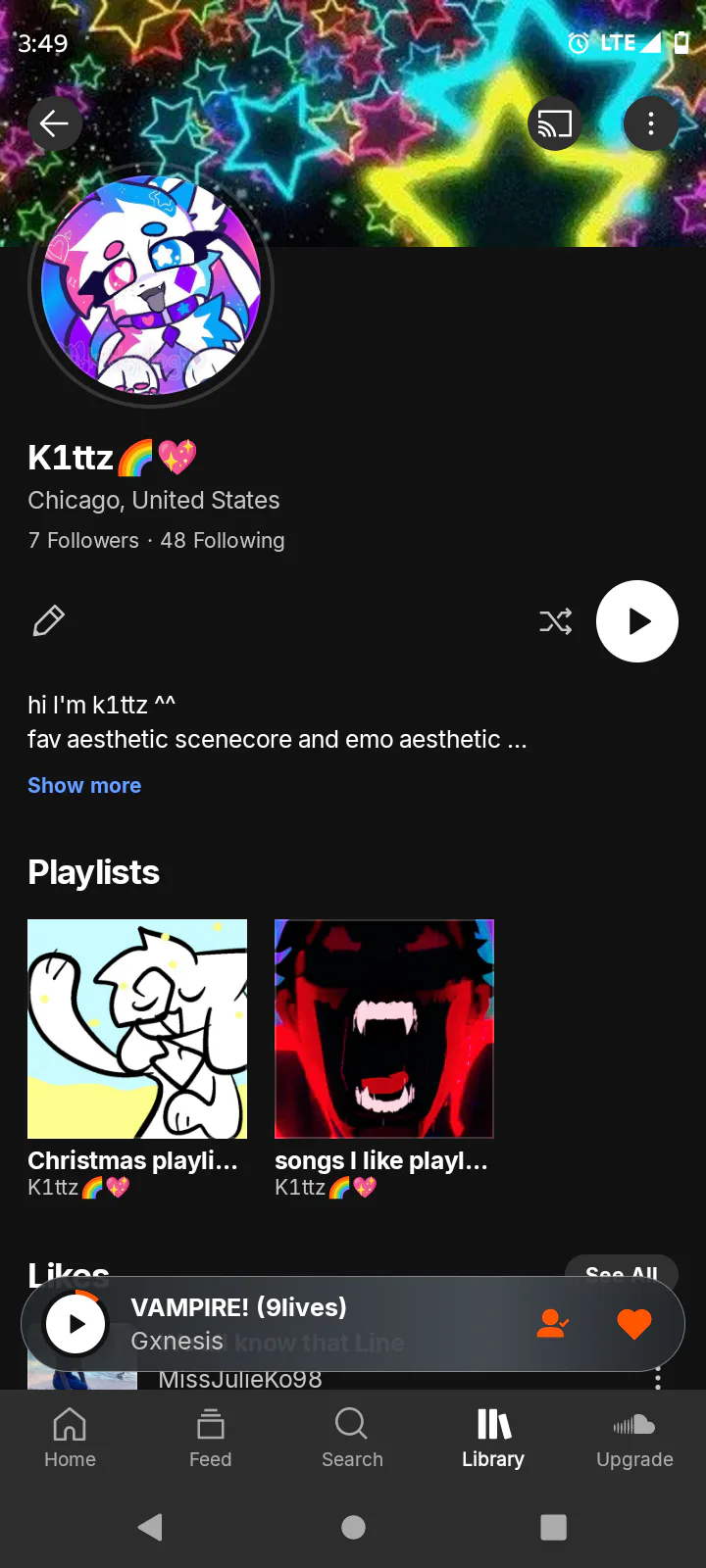Edit profile with the pencil icon
This screenshot has height=1568, width=706.
tap(48, 621)
